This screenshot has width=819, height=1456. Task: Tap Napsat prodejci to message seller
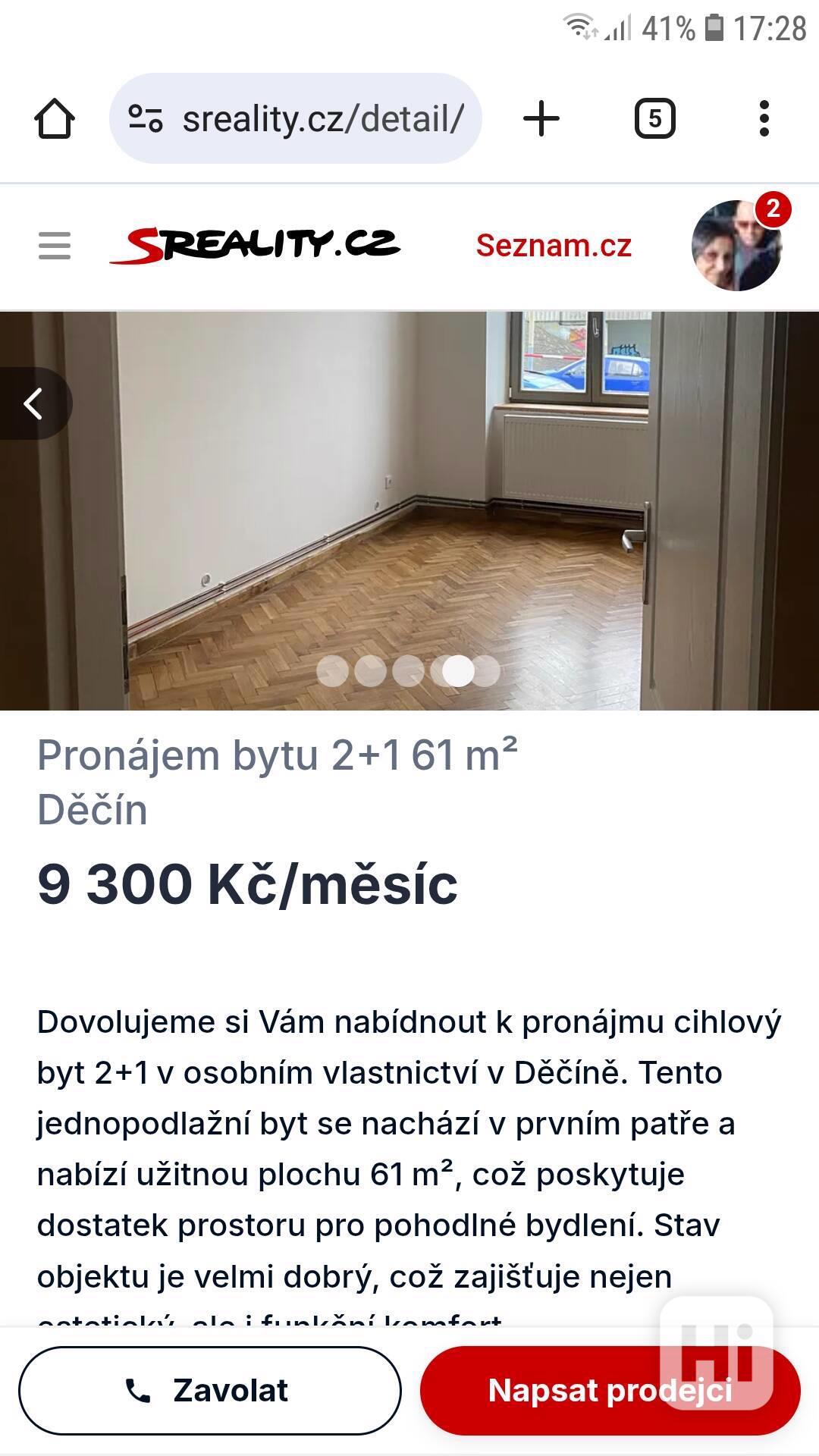[x=610, y=1391]
